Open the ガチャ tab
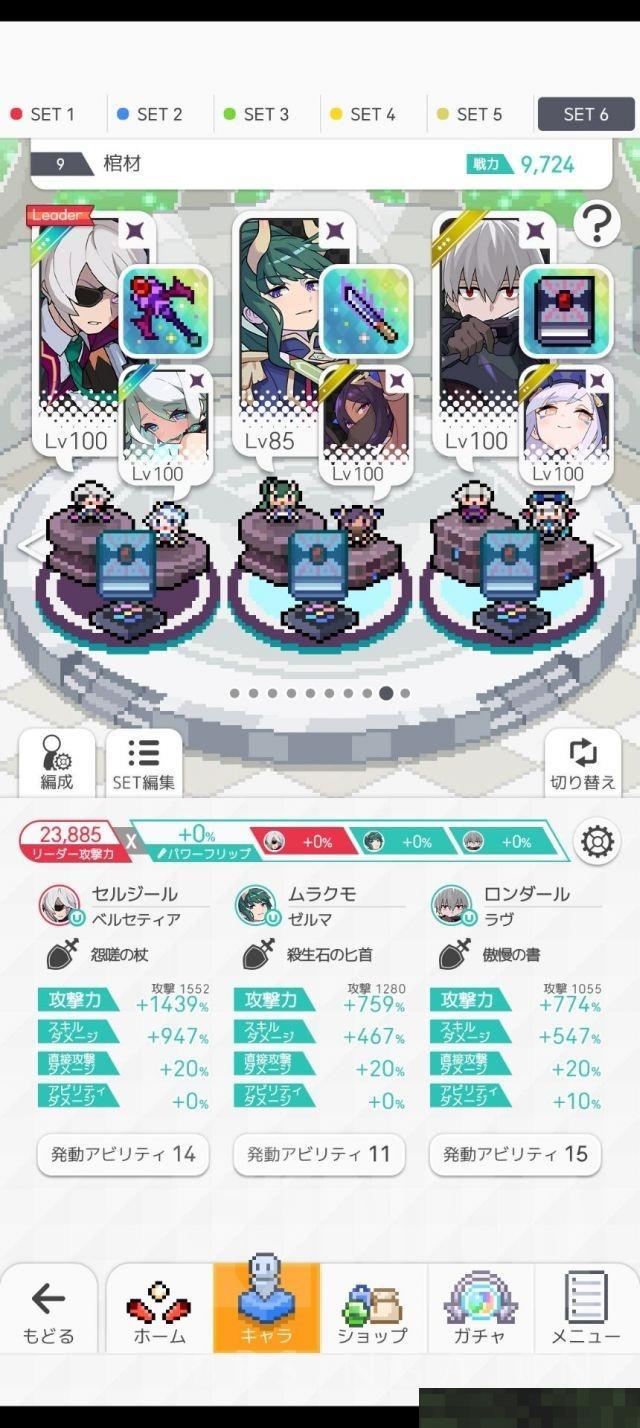The image size is (640, 1428). [x=480, y=1312]
